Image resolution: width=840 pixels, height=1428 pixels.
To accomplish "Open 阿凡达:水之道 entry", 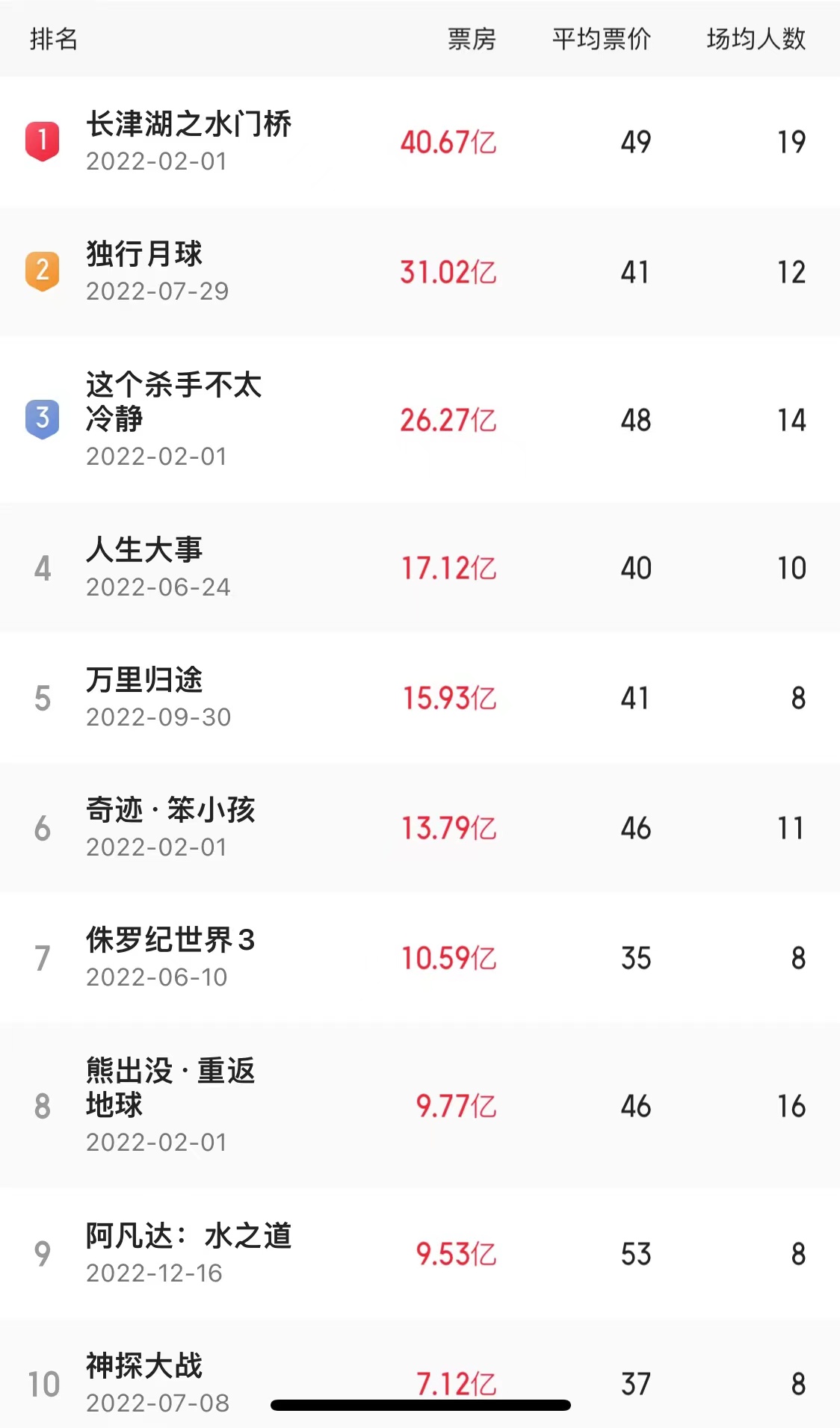I will 420,1254.
